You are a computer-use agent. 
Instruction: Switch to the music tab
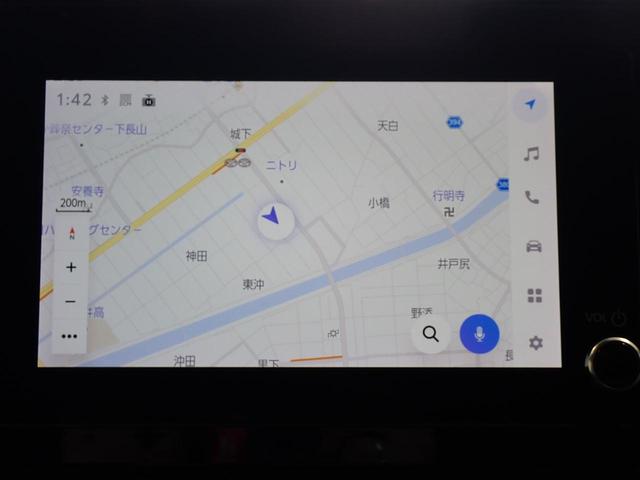point(532,153)
